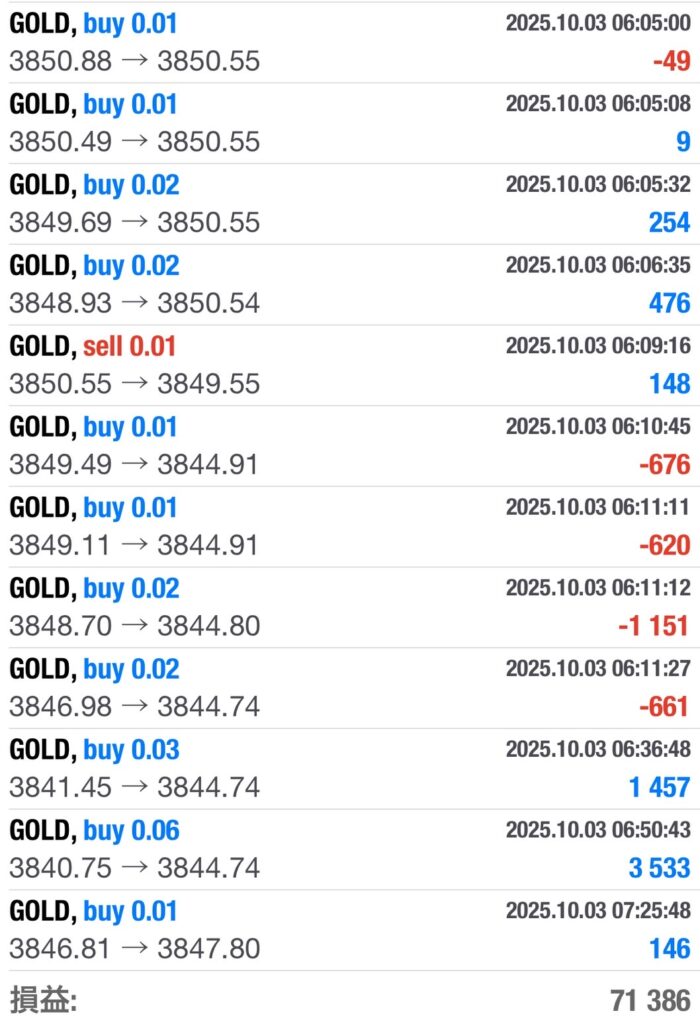Expand the GOLD buy 0.03 trade

click(350, 769)
